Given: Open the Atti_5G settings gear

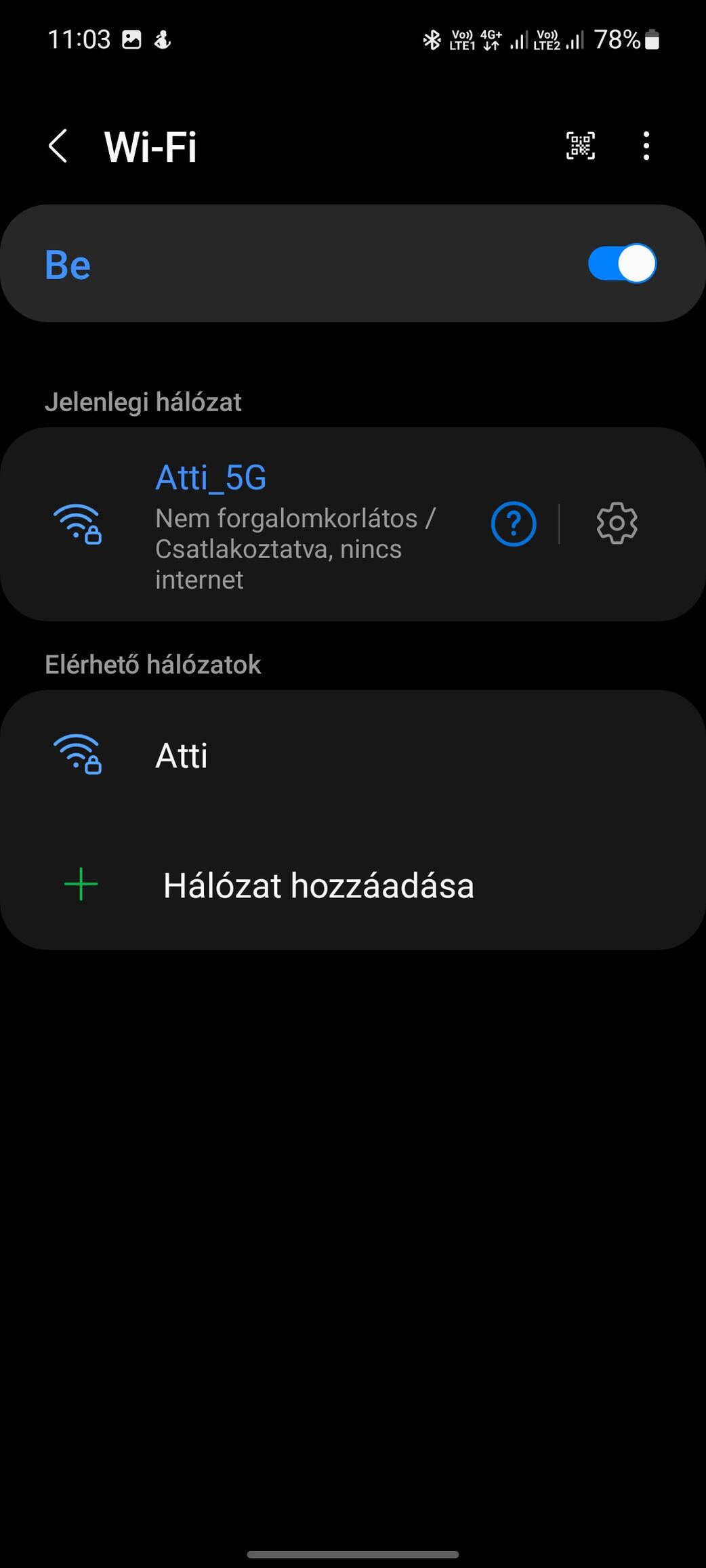Looking at the screenshot, I should coord(617,524).
